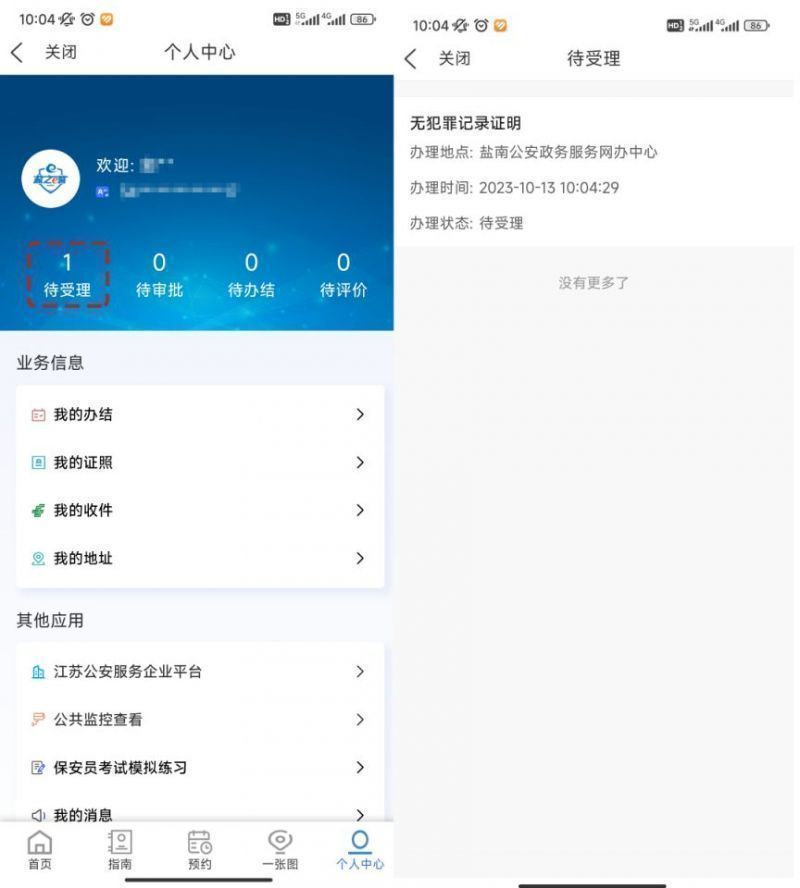Close the 待受理 page with 关闭

454,59
